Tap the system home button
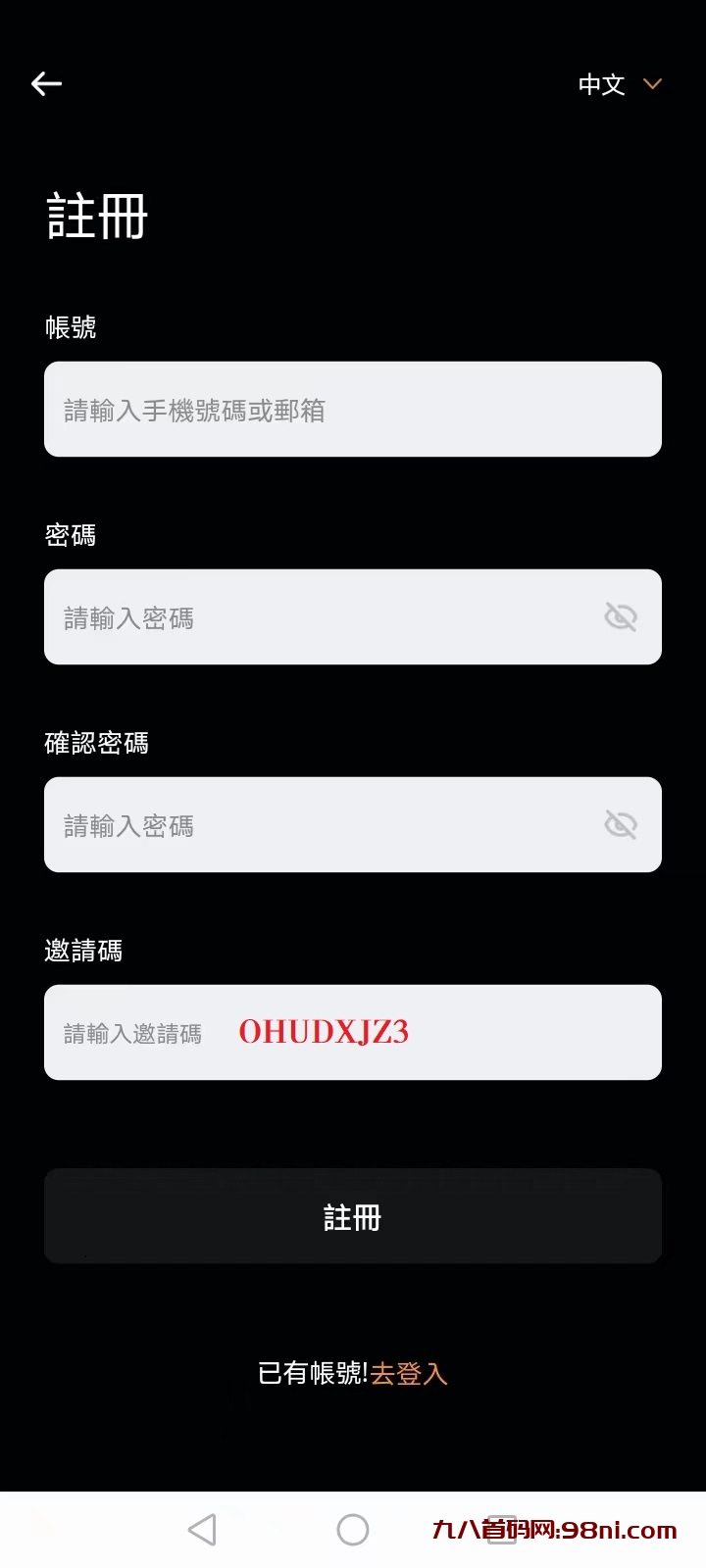Screen dimensions: 706x1568 [353, 1530]
